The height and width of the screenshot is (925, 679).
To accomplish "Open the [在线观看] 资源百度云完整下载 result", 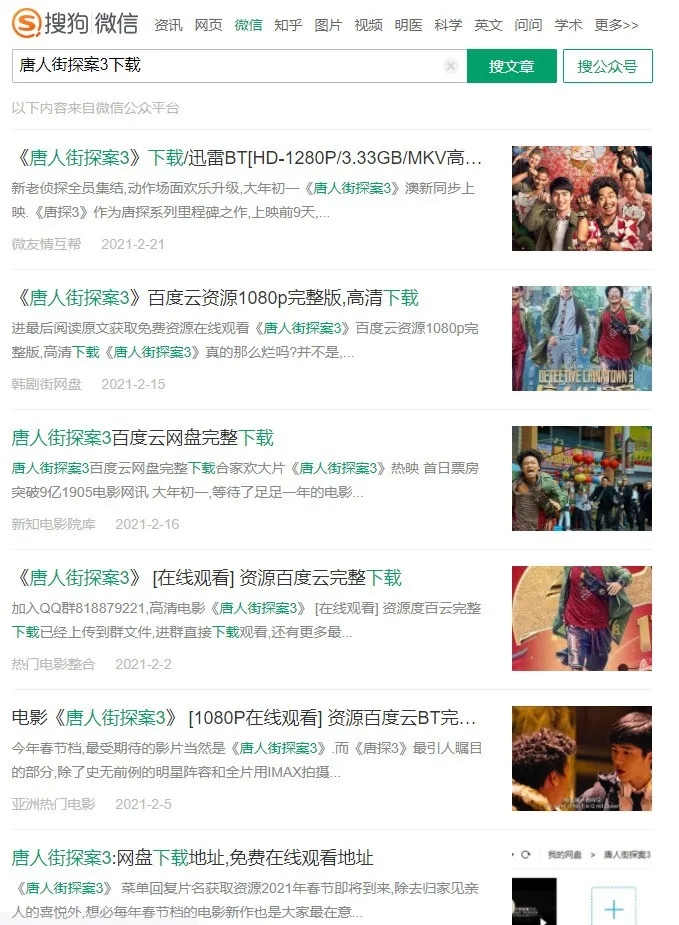I will (208, 578).
